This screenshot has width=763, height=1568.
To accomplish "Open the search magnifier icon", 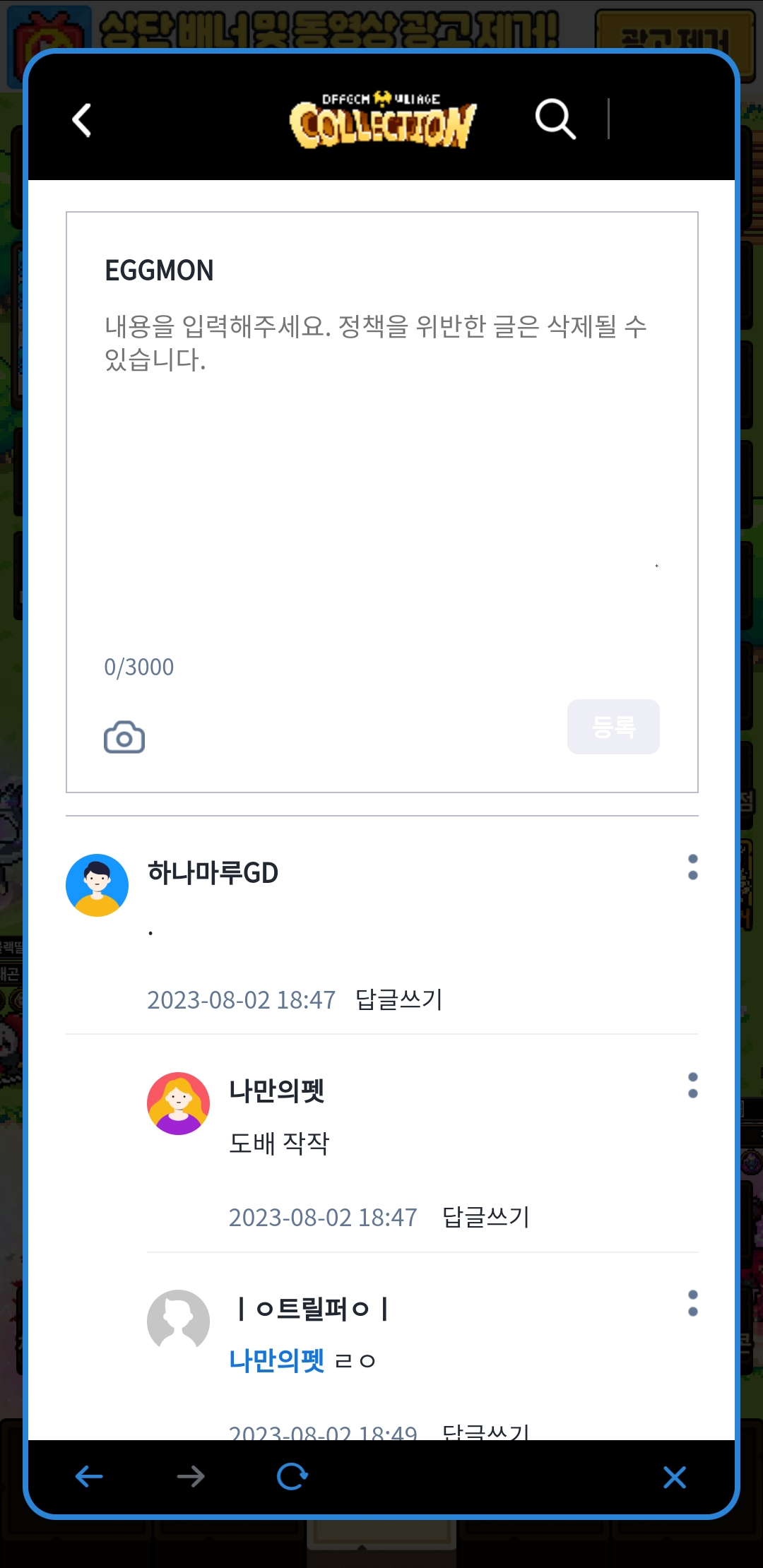I will pos(555,119).
